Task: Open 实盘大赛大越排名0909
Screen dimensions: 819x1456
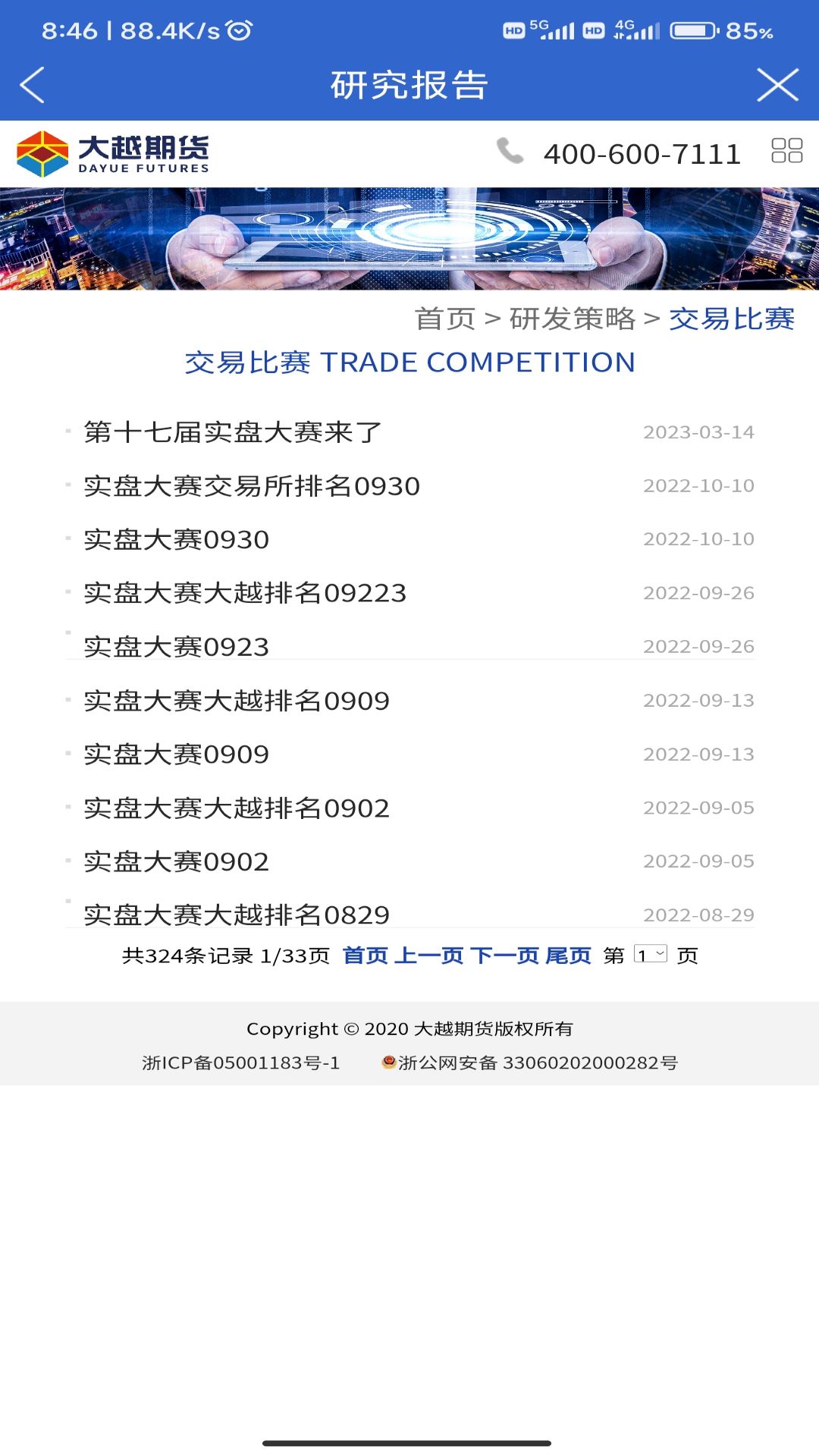Action: [x=237, y=701]
